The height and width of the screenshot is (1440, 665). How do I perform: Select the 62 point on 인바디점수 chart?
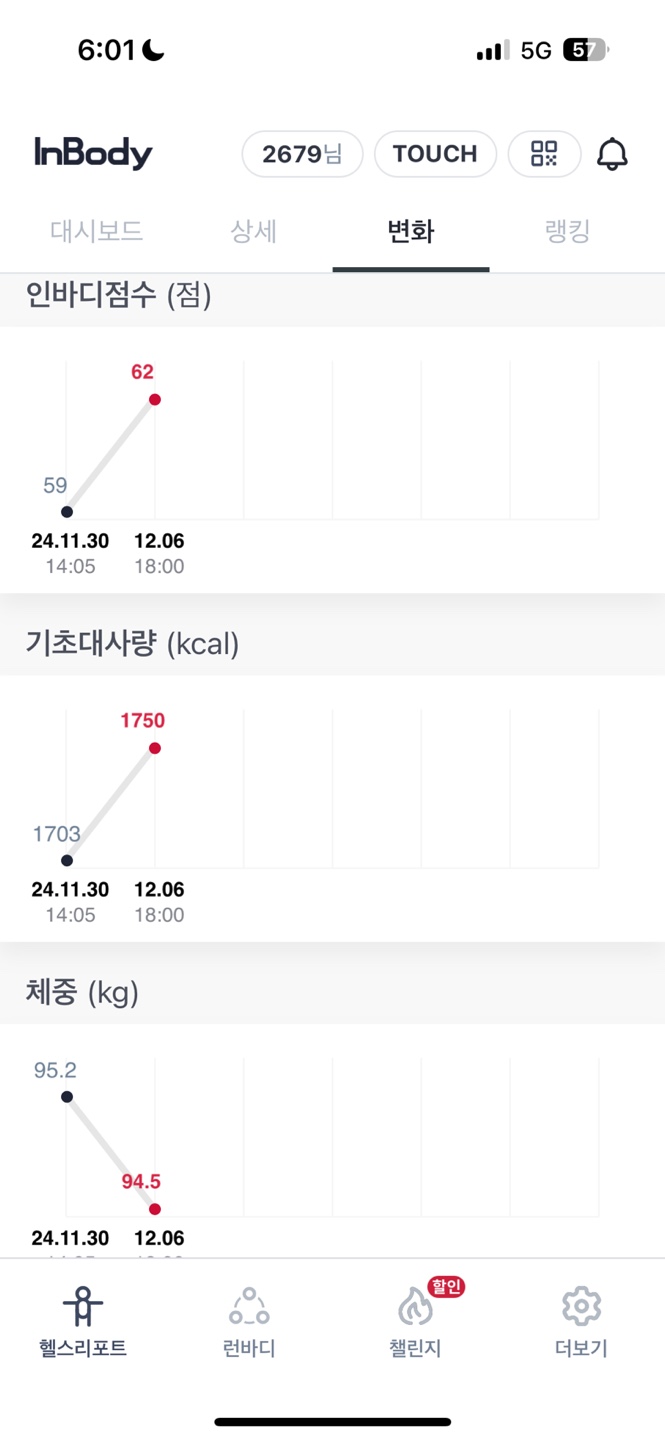pyautogui.click(x=154, y=399)
